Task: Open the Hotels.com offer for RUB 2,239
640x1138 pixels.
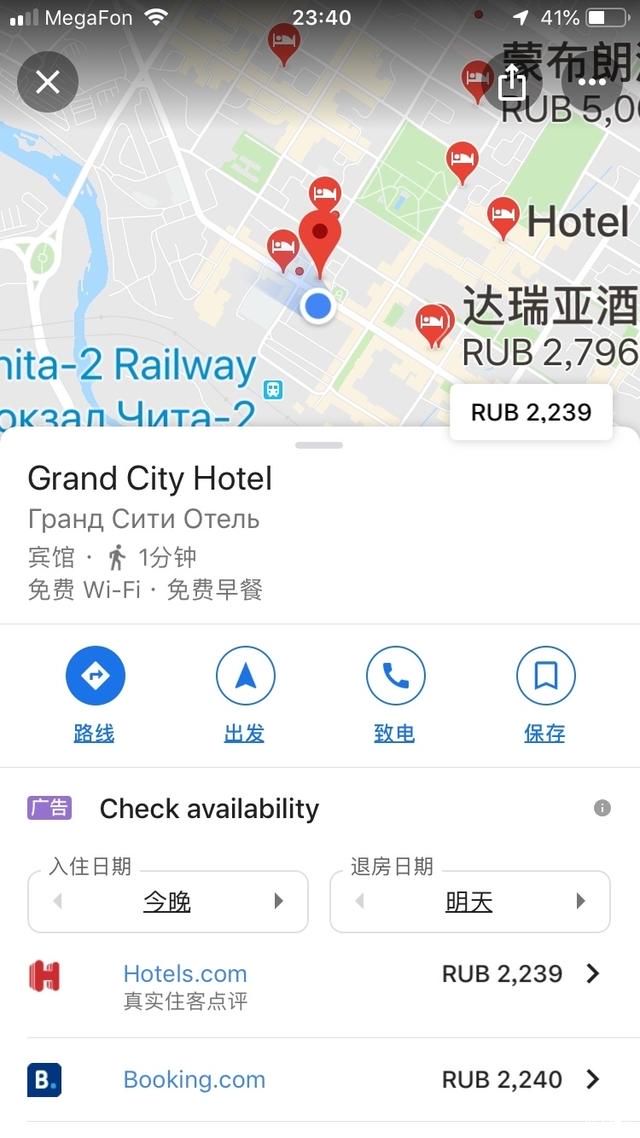Action: [x=319, y=985]
